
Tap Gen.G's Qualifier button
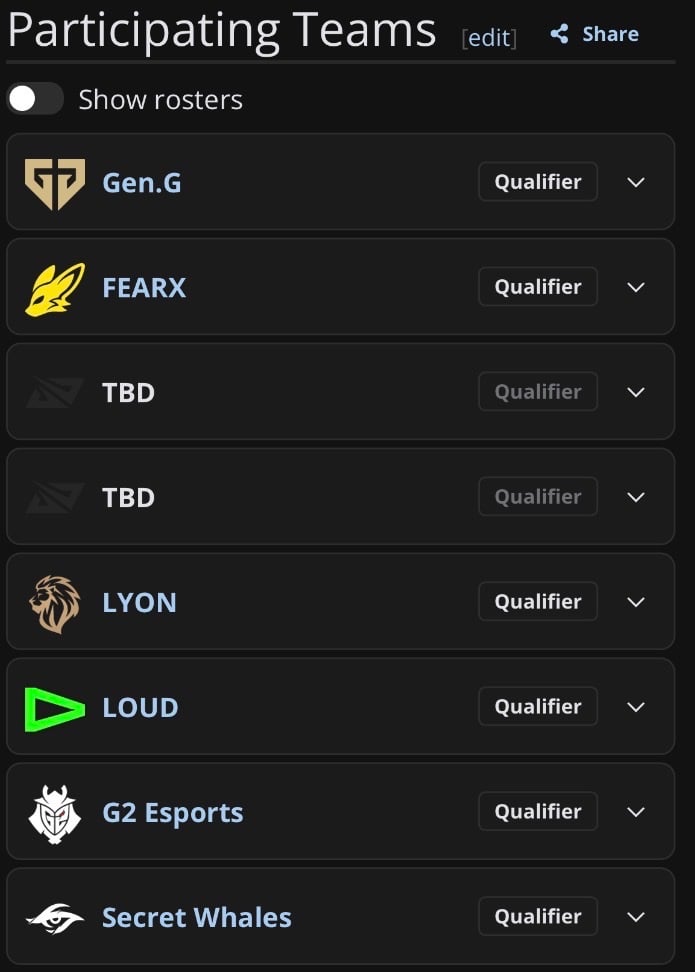[x=538, y=182]
